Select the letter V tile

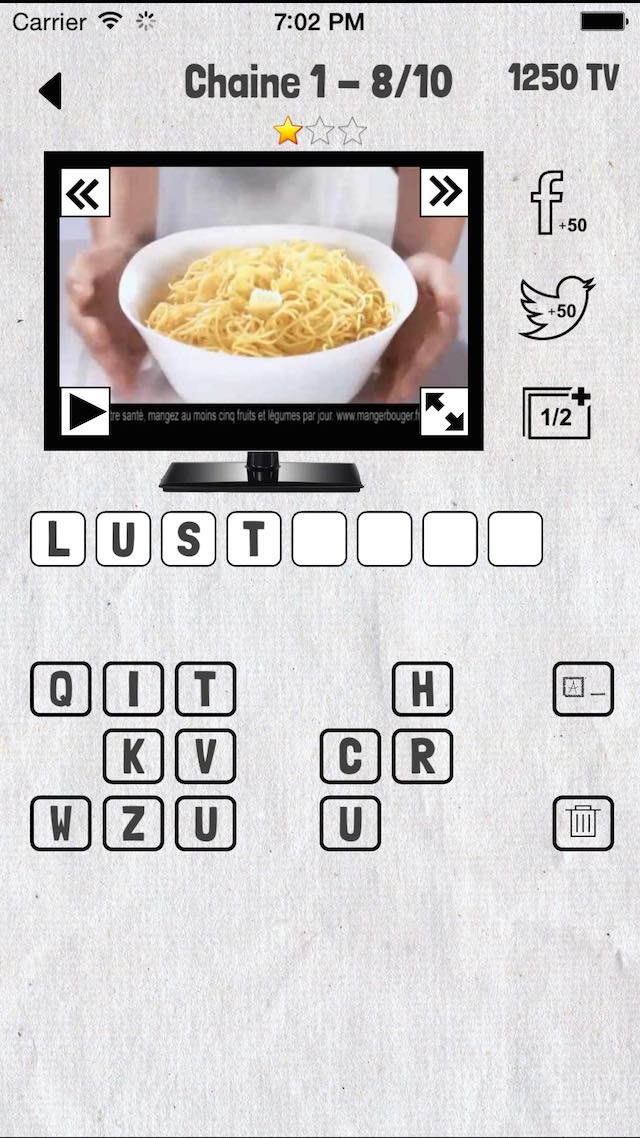205,756
